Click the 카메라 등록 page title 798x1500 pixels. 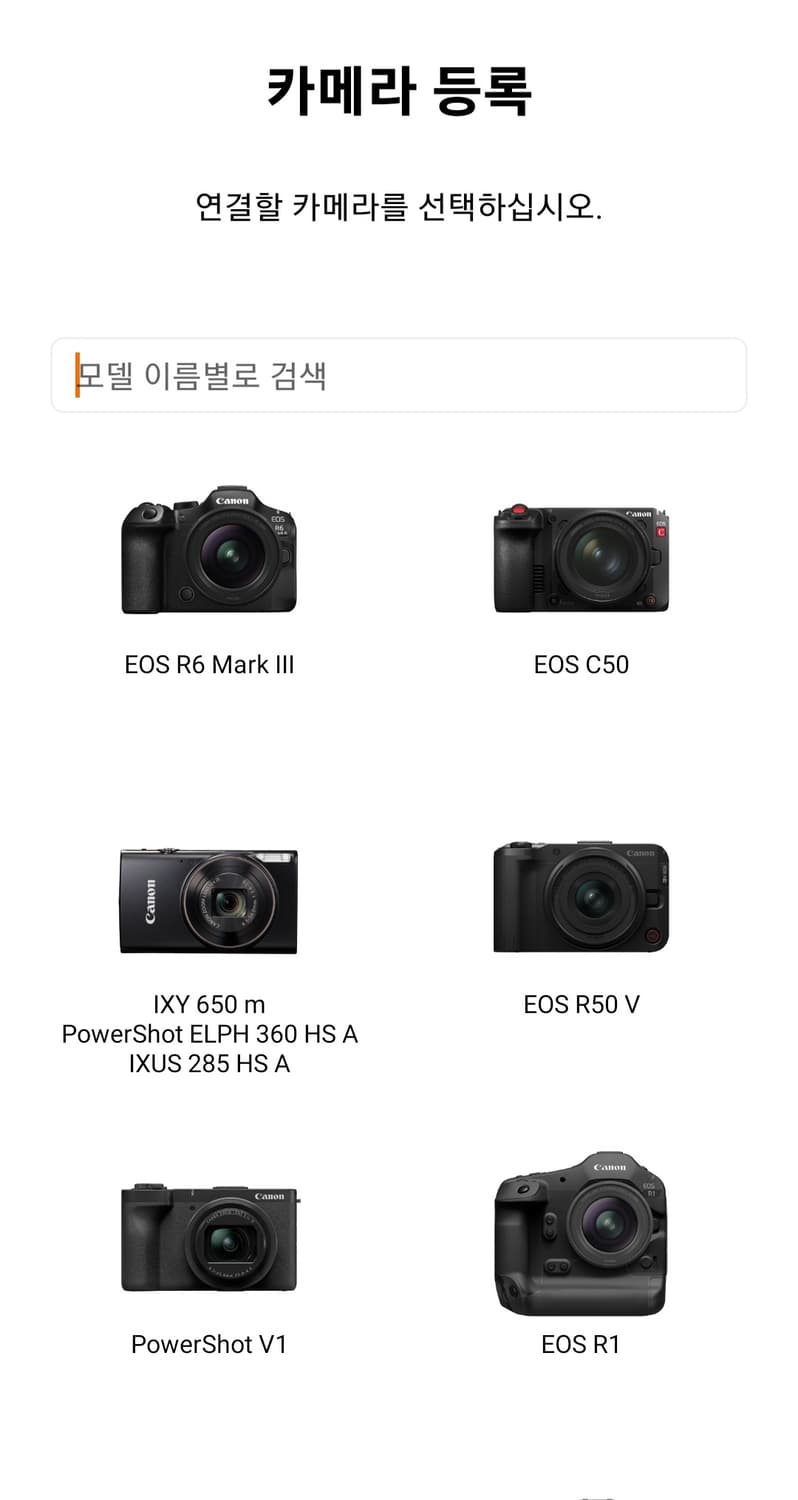(x=399, y=88)
